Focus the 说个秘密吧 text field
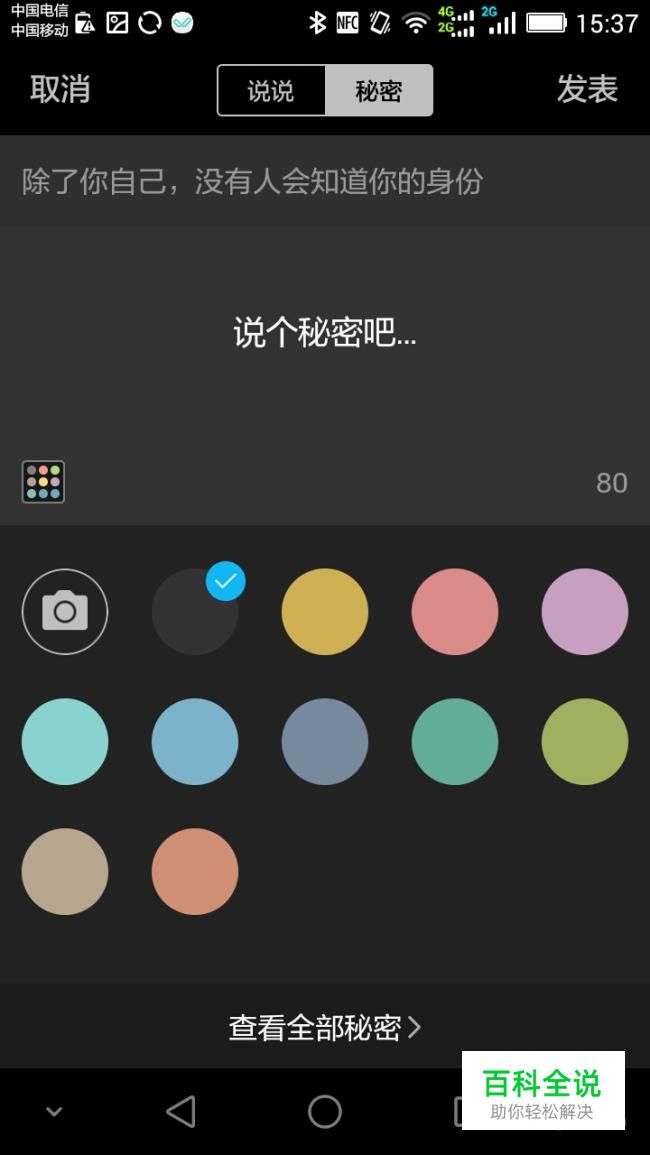The height and width of the screenshot is (1155, 650). [x=325, y=333]
